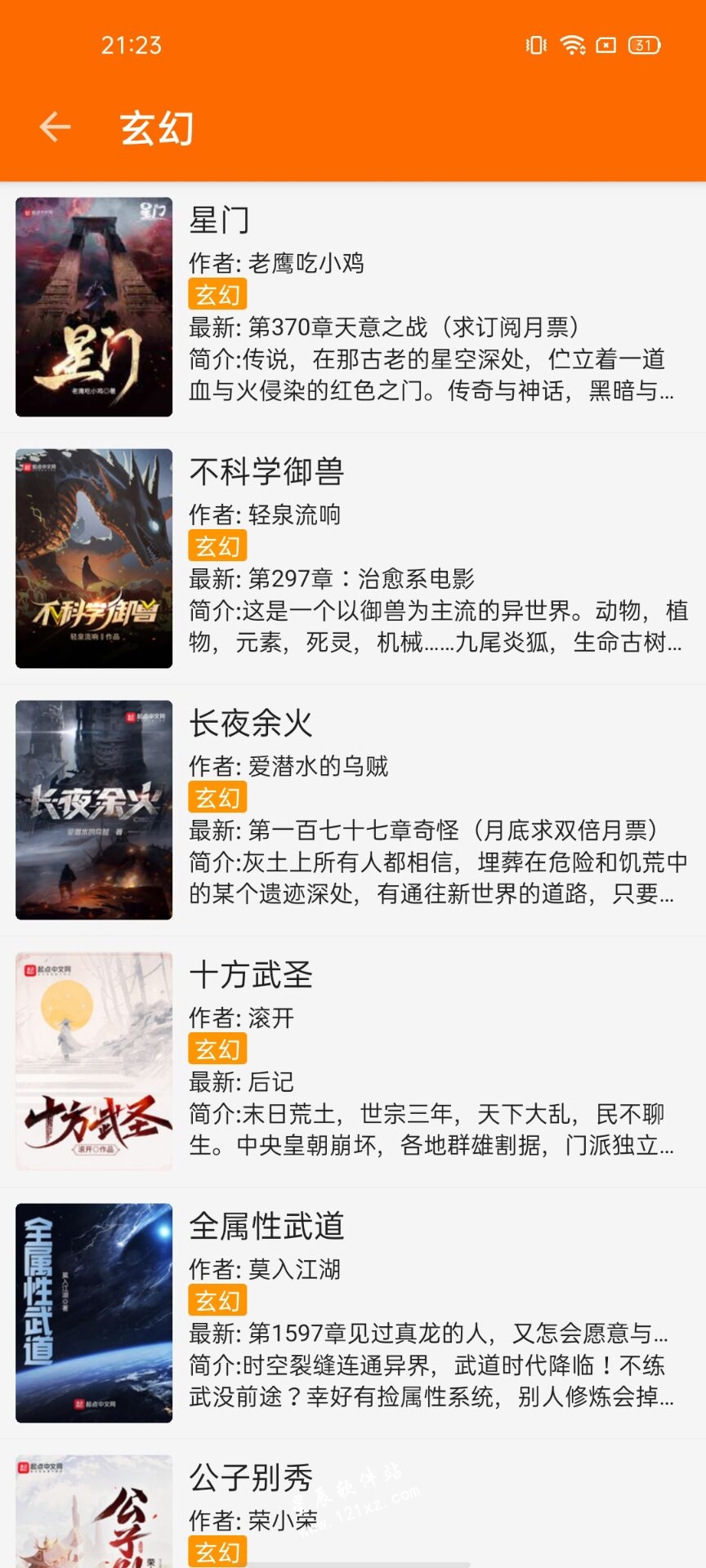This screenshot has height=1568, width=706.
Task: Go back from the 玄幻 category page
Action: (55, 127)
